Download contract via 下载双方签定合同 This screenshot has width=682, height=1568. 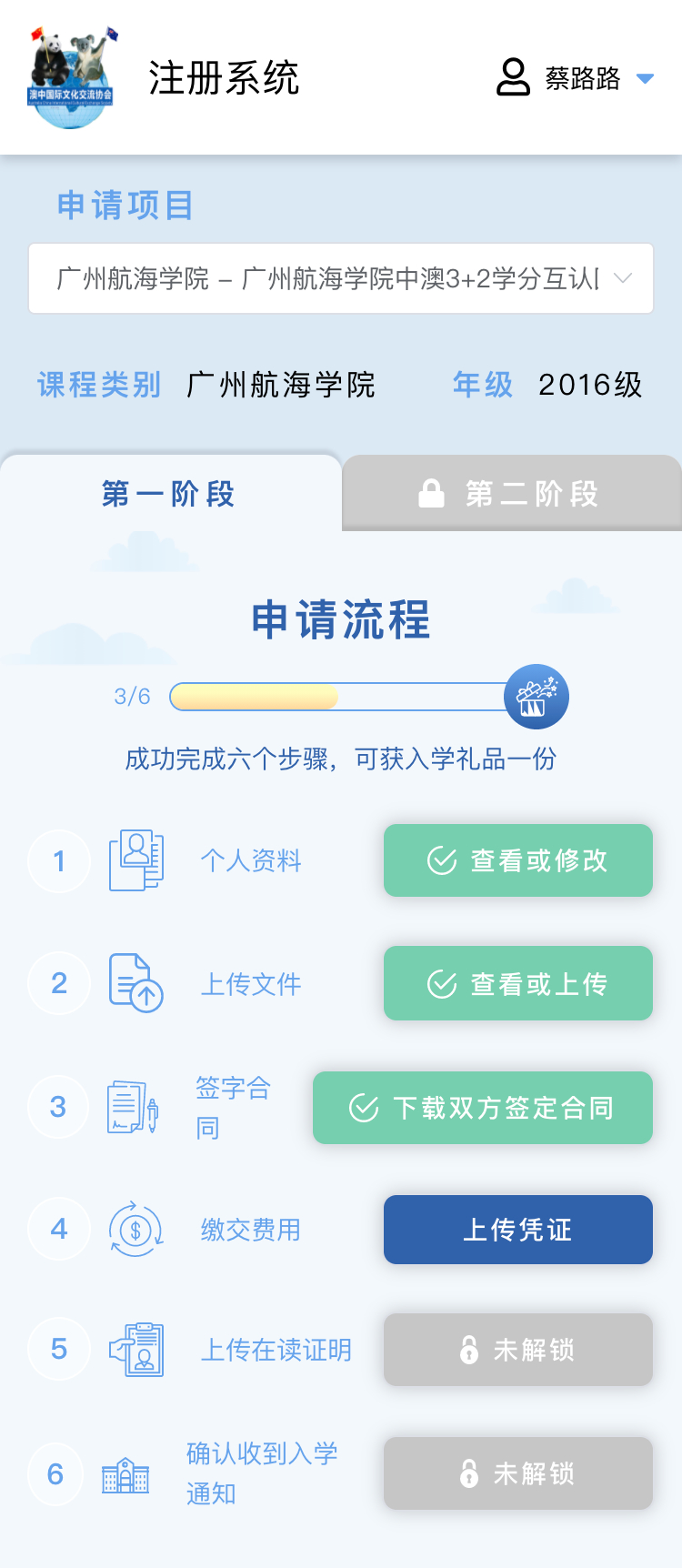coord(483,1108)
